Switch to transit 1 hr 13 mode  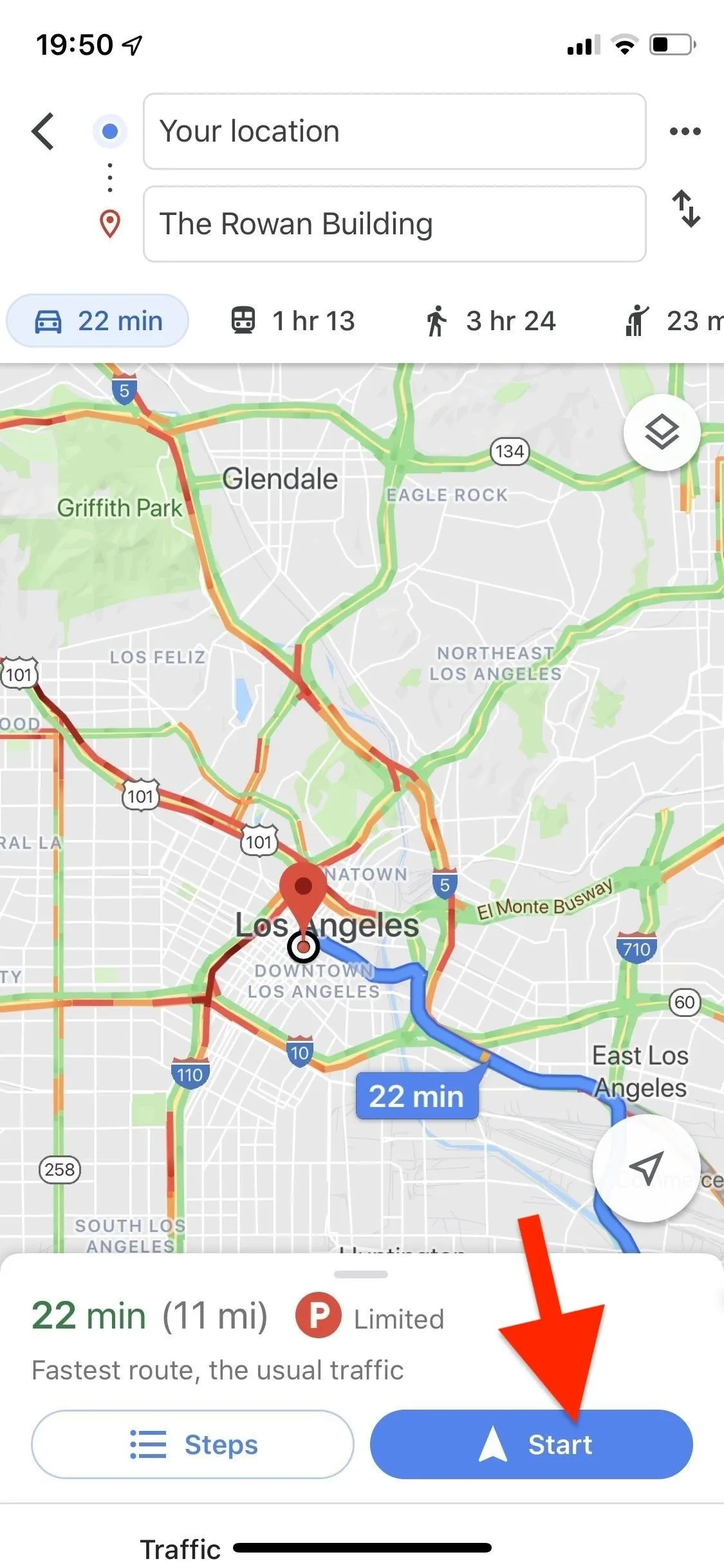pyautogui.click(x=293, y=321)
